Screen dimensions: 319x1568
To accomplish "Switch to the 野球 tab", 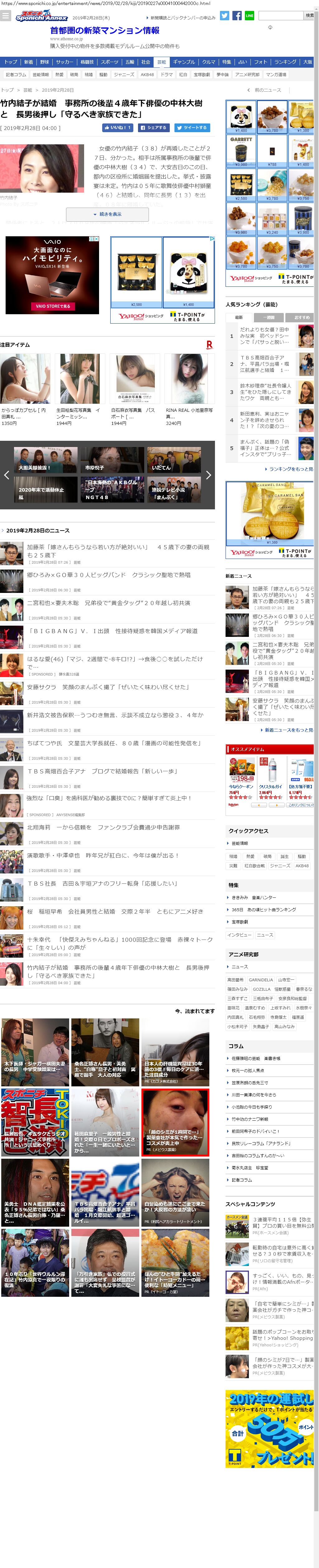I will tap(45, 62).
